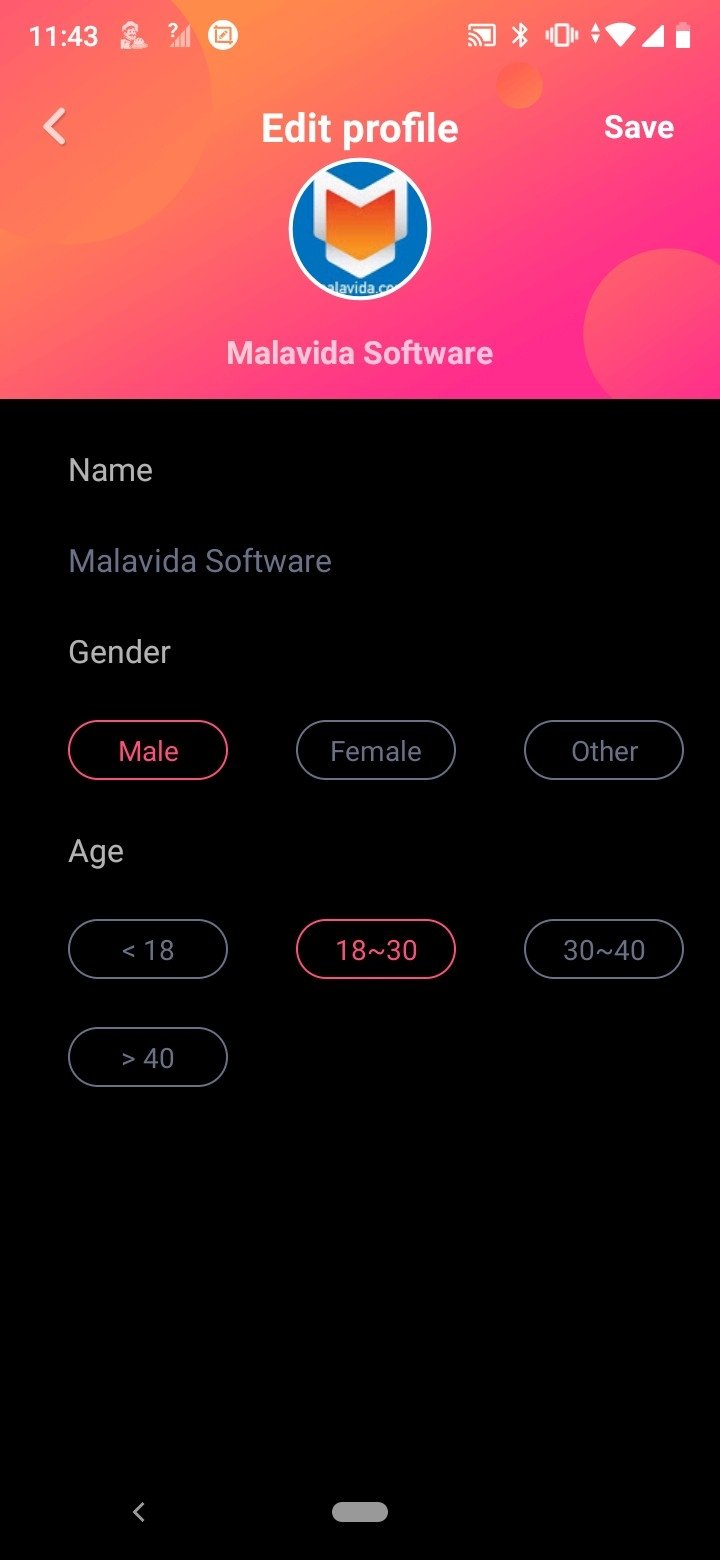Image resolution: width=720 pixels, height=1560 pixels.
Task: Choose the Female gender option
Action: [x=376, y=750]
